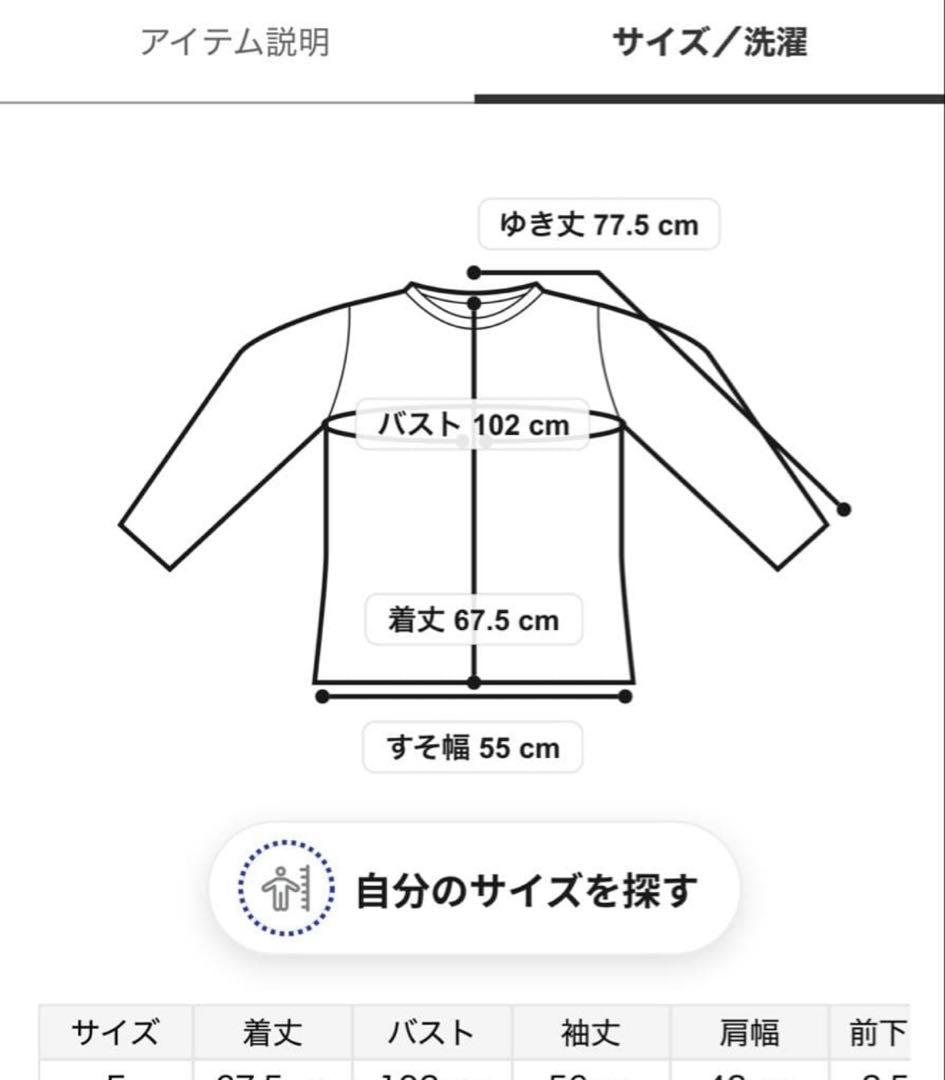Click the ゆき丈 77.5 cm label

point(597,225)
